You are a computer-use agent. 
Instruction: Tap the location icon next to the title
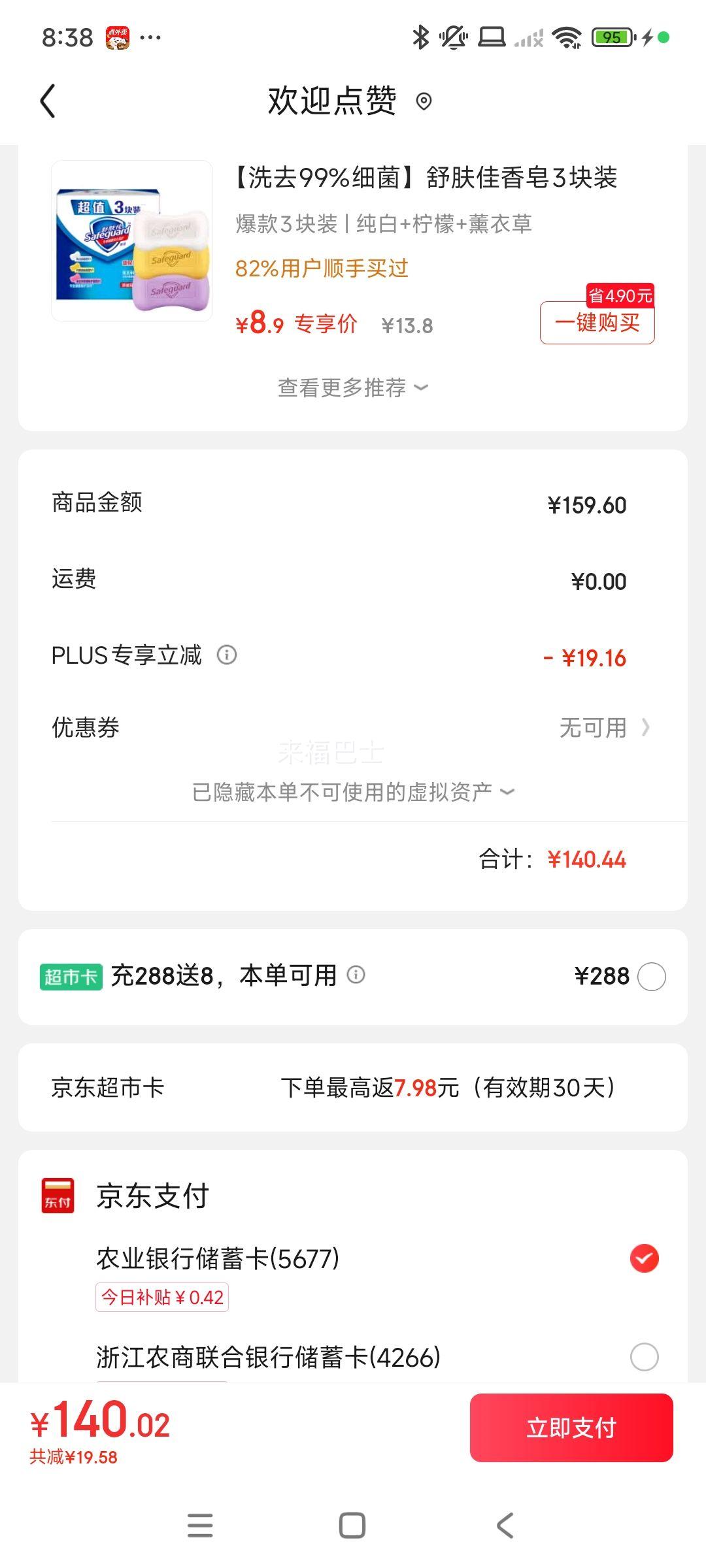coord(424,101)
